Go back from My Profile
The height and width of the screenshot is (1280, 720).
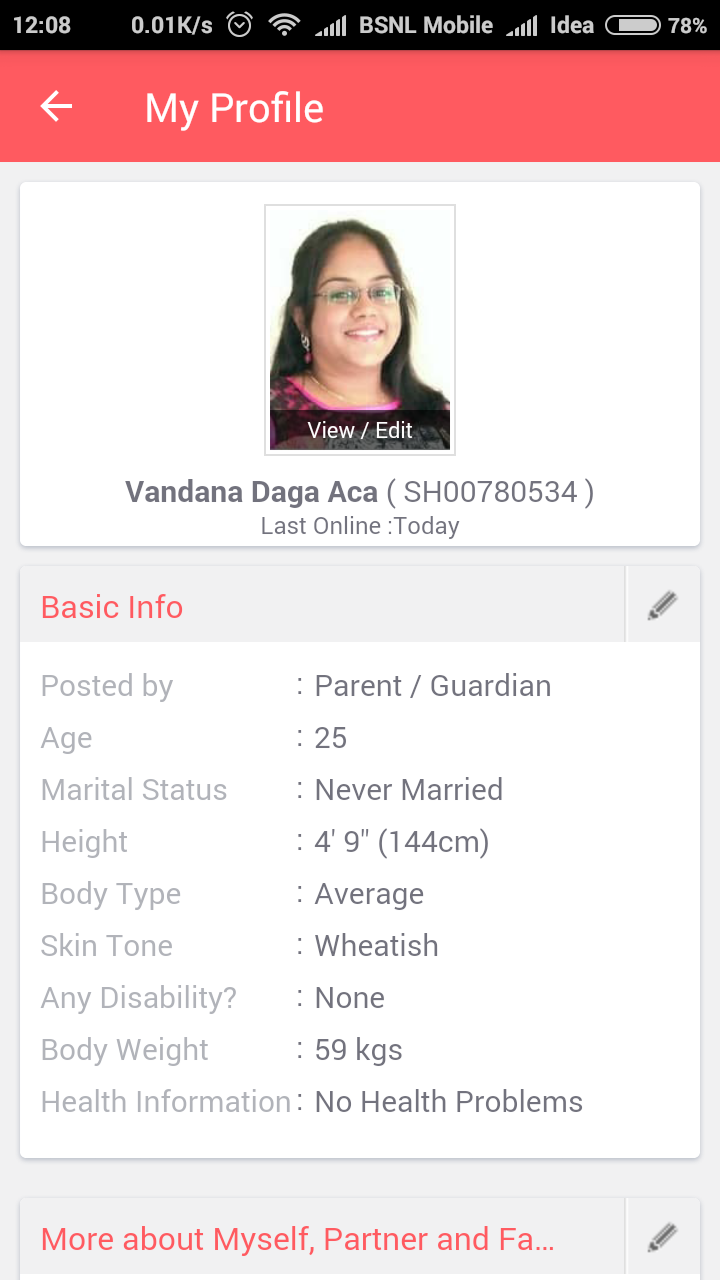tap(57, 107)
